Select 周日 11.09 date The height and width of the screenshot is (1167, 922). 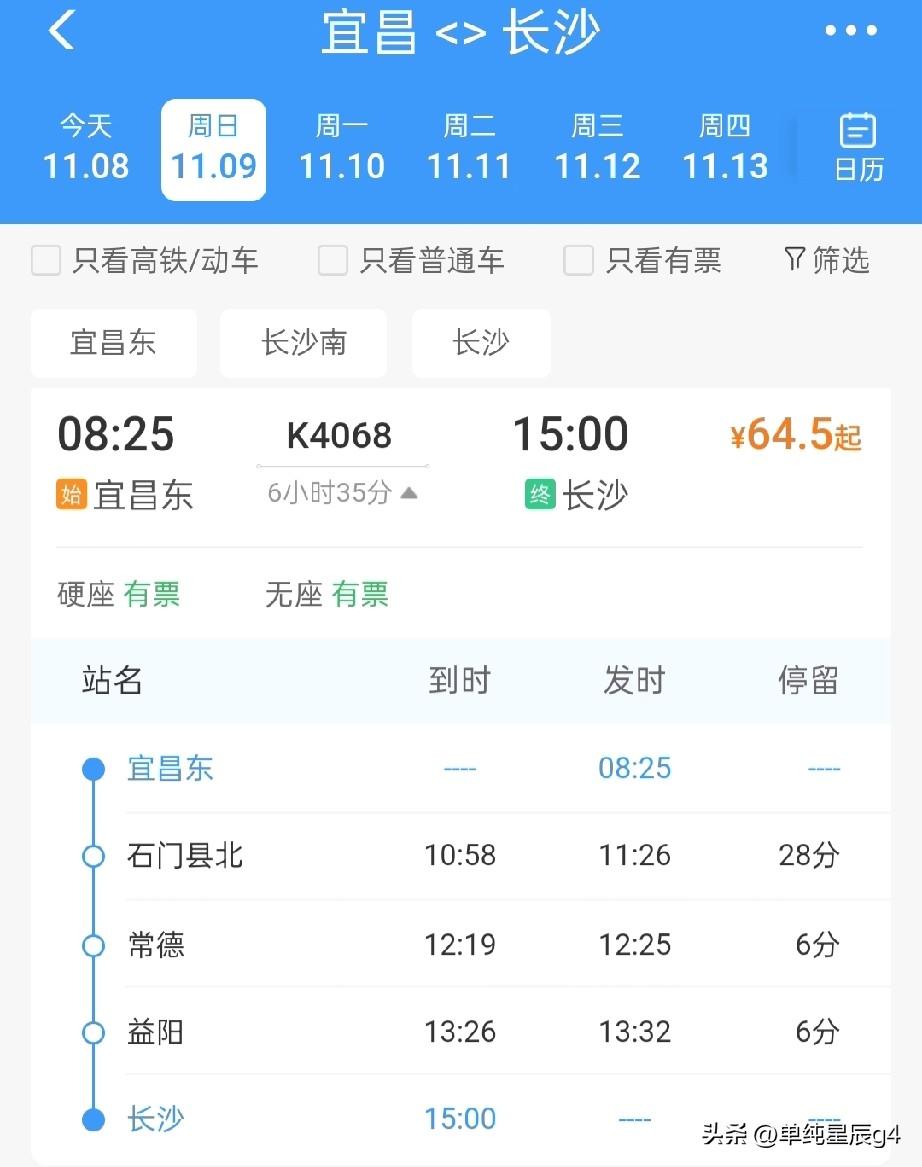(214, 148)
